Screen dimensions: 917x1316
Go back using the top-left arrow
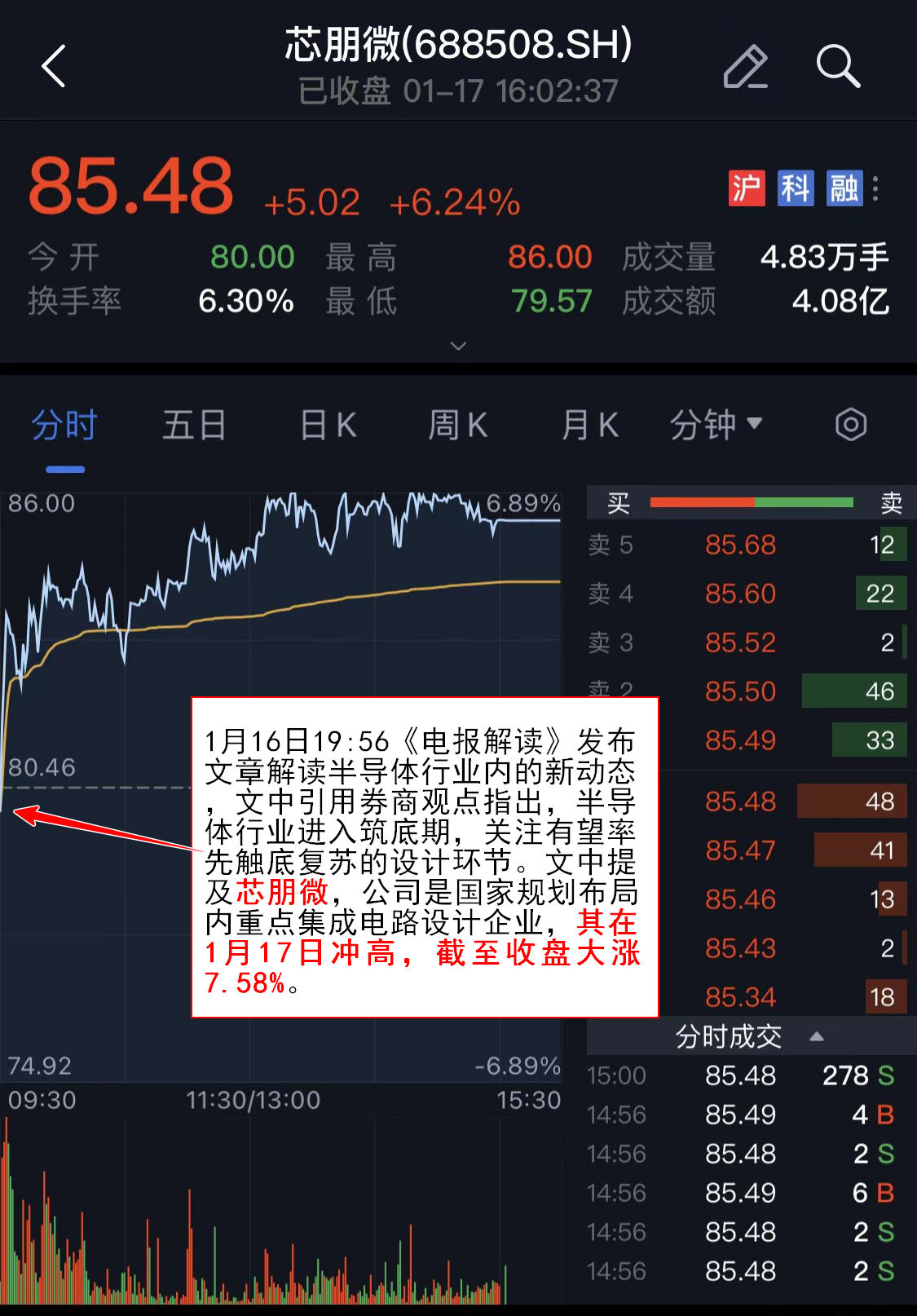pos(54,66)
